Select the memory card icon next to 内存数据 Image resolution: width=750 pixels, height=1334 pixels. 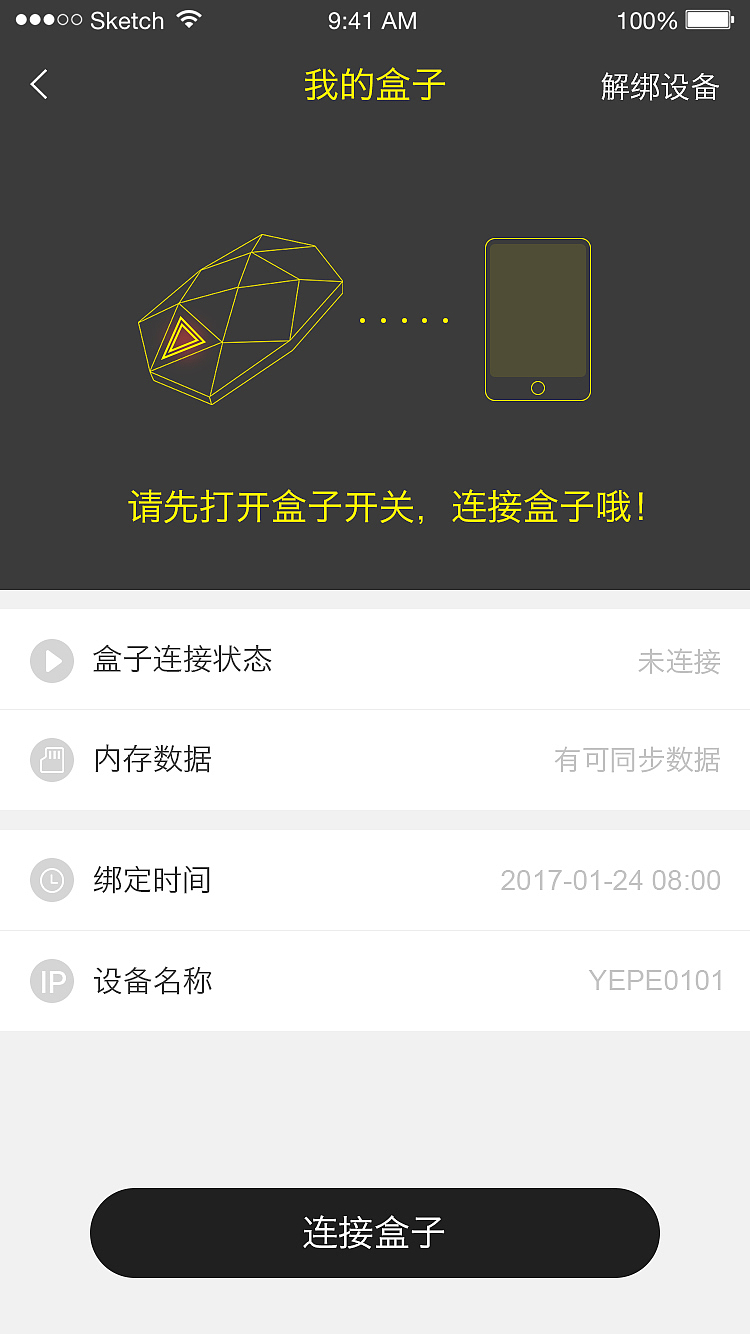point(52,760)
